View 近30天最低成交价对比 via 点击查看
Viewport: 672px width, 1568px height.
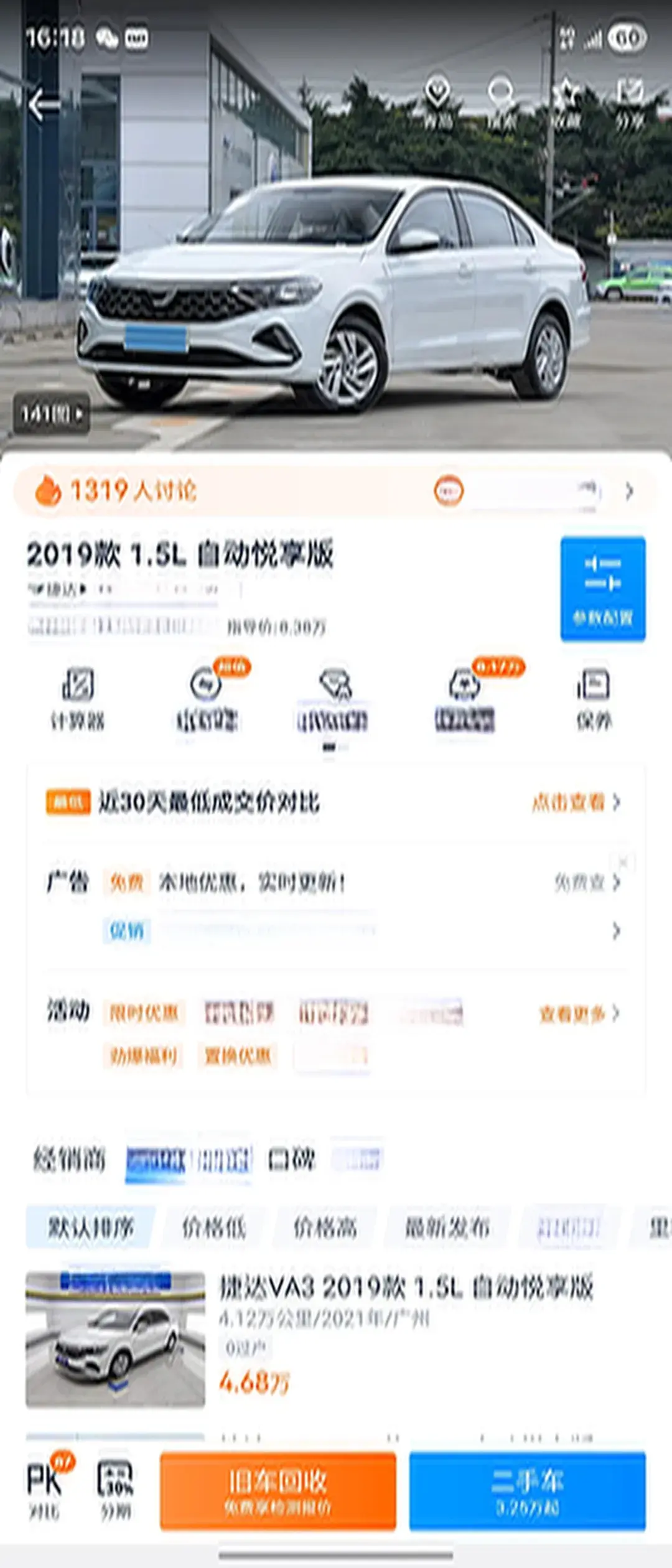tap(576, 803)
